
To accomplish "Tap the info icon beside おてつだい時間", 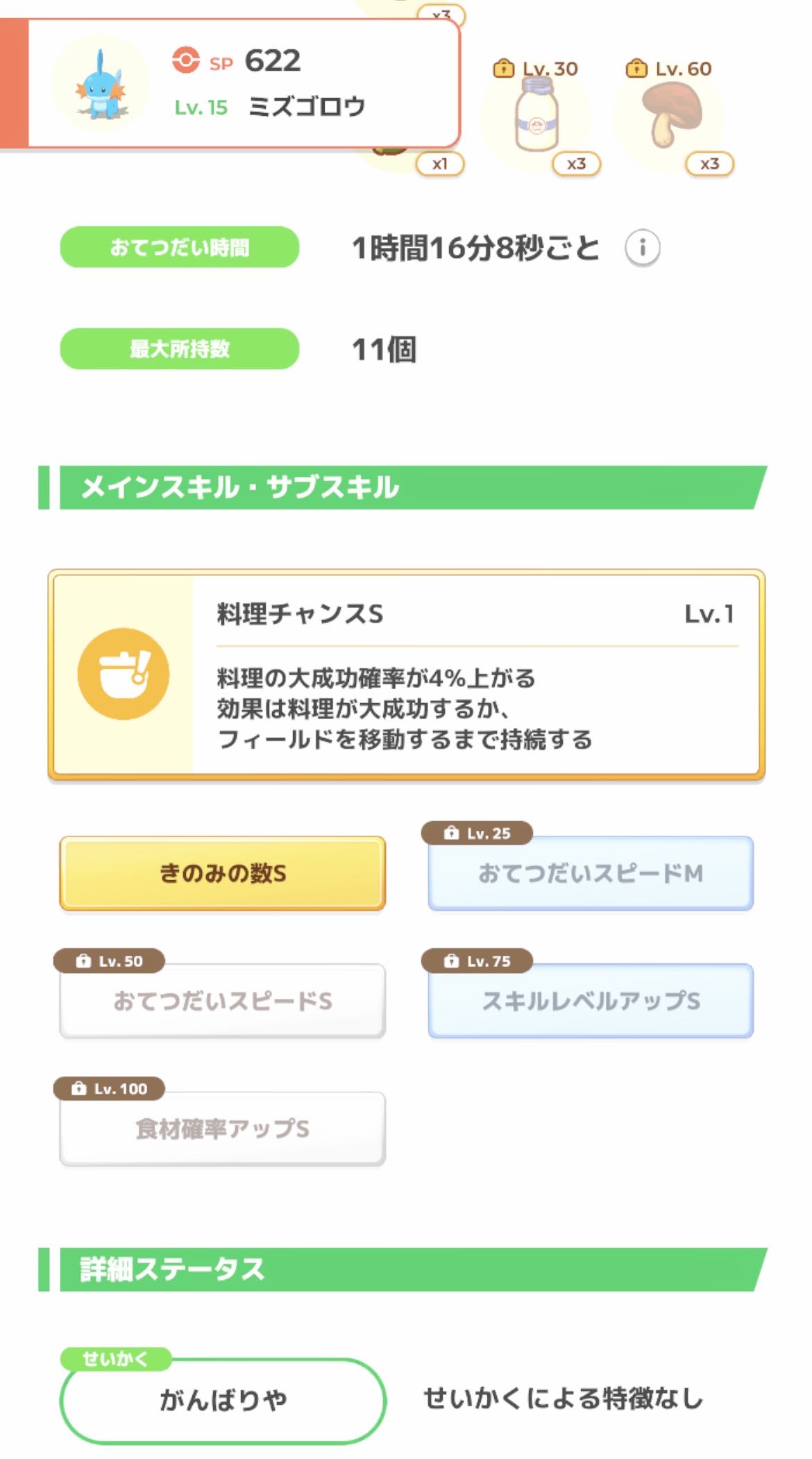I will tap(642, 248).
